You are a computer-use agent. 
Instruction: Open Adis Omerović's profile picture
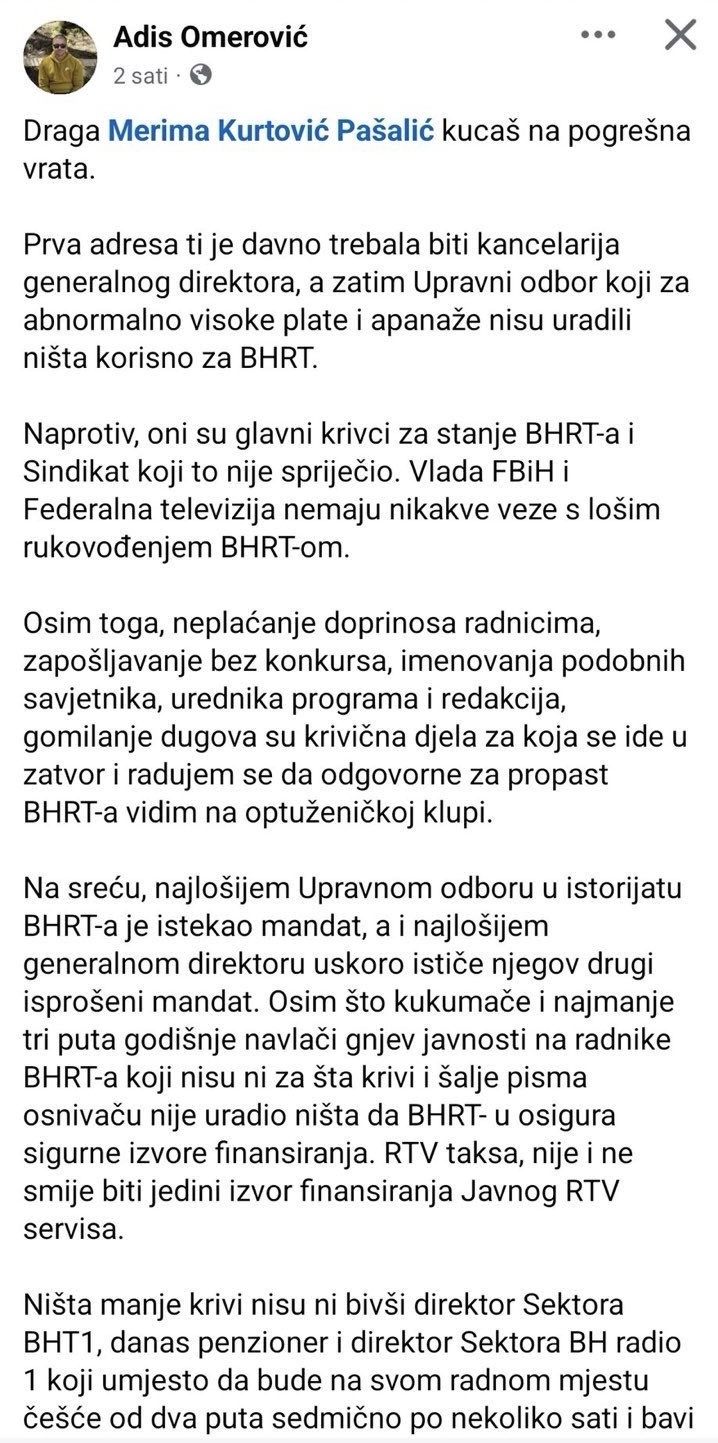[x=60, y=57]
